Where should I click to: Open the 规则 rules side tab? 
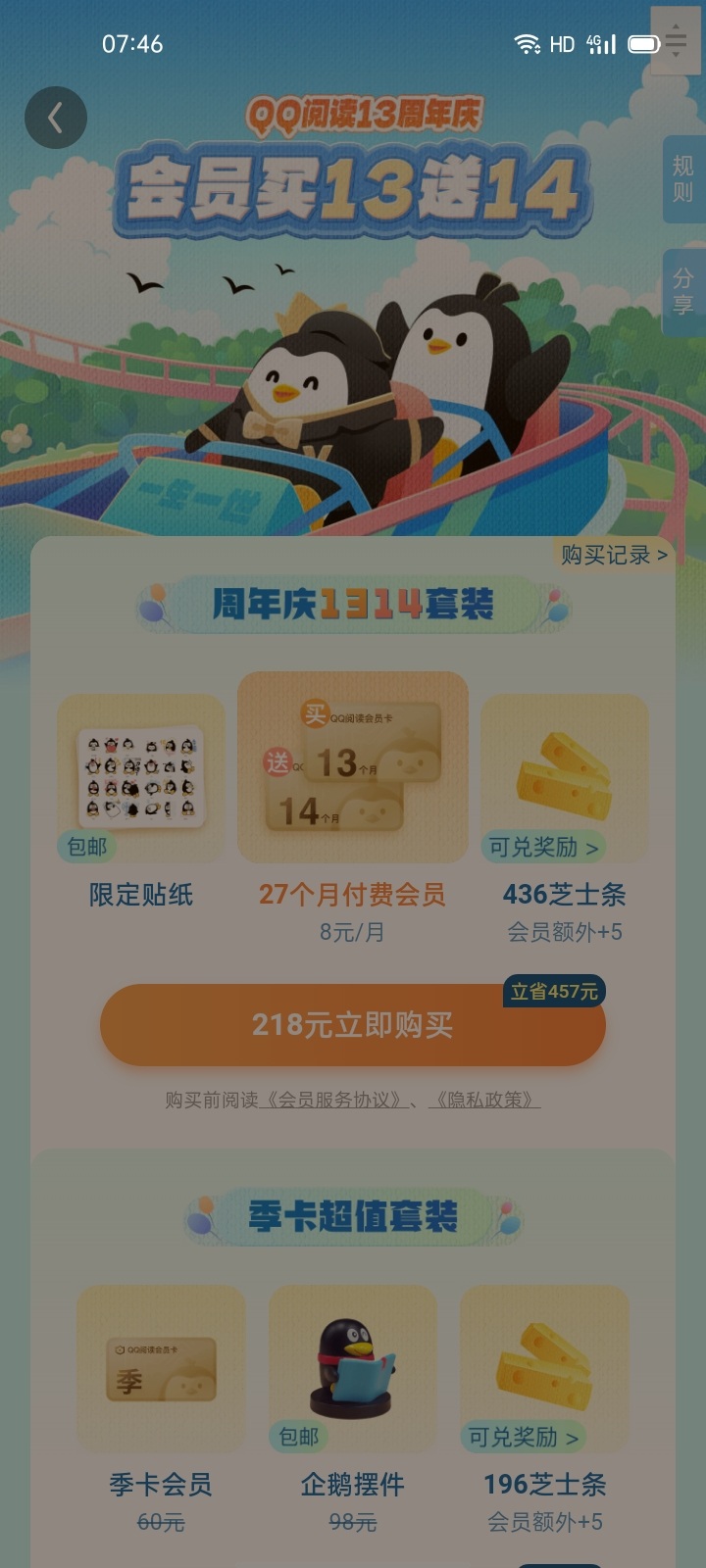pos(683,178)
